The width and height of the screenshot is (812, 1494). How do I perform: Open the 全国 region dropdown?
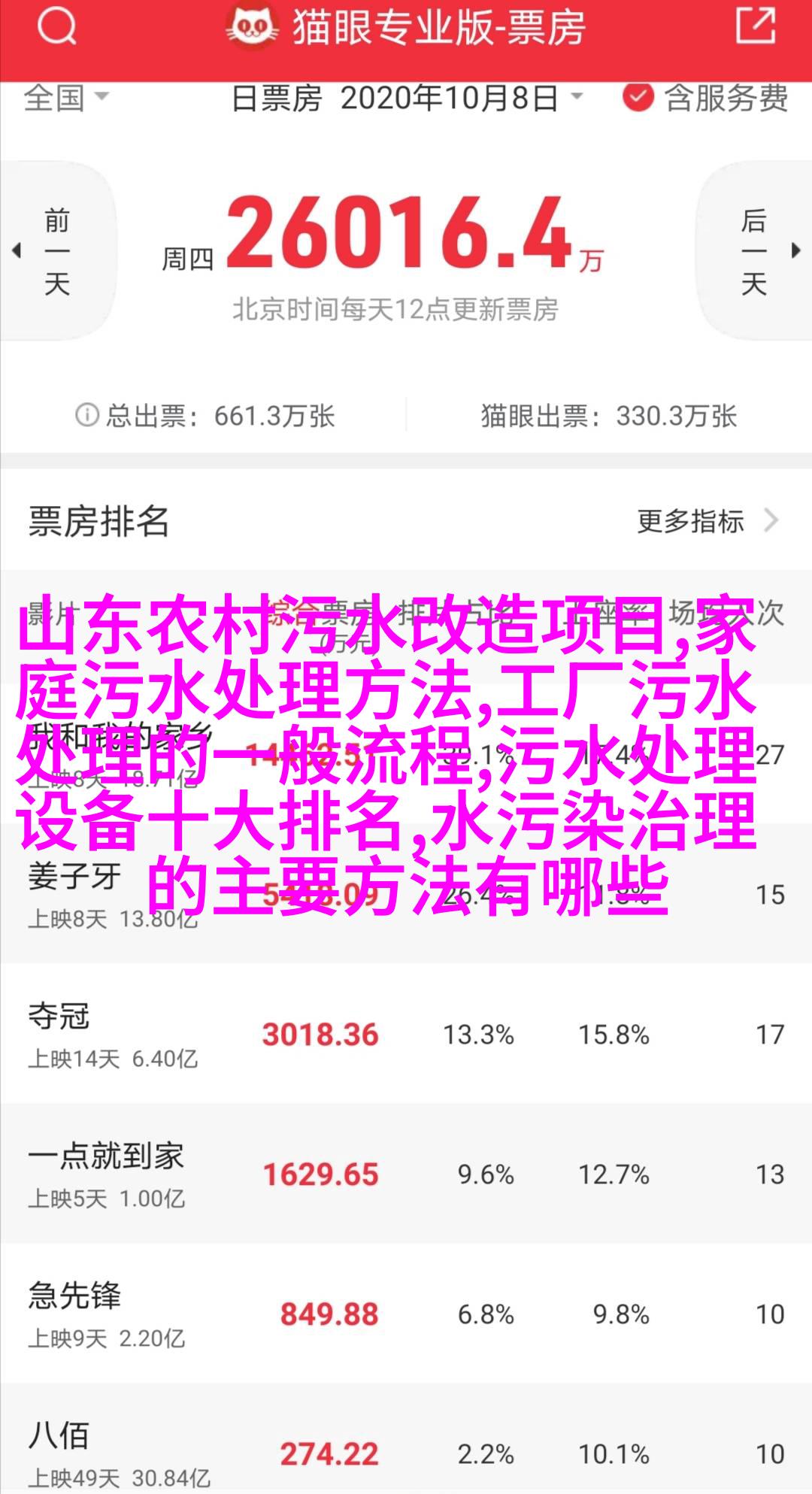coord(66,98)
